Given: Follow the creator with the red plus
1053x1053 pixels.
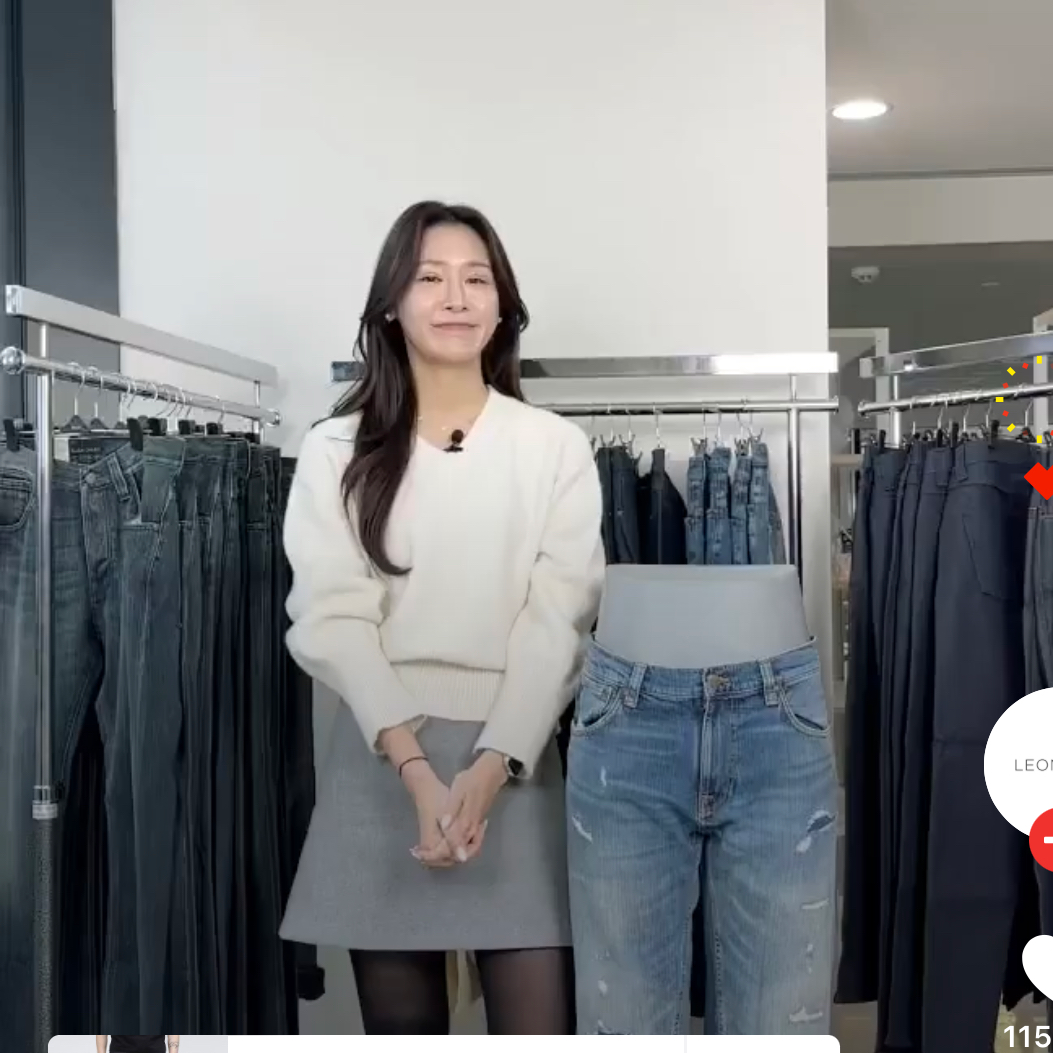Looking at the screenshot, I should coord(1044,840).
